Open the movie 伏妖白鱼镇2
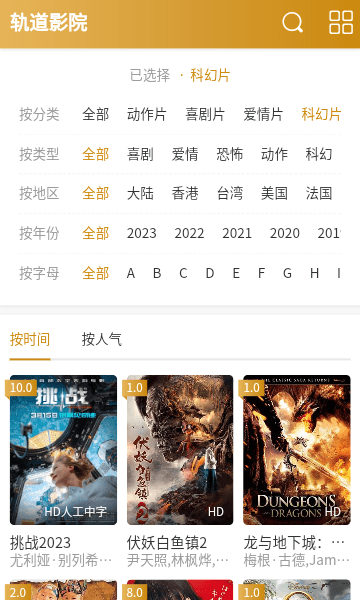360x600 pixels. click(180, 471)
